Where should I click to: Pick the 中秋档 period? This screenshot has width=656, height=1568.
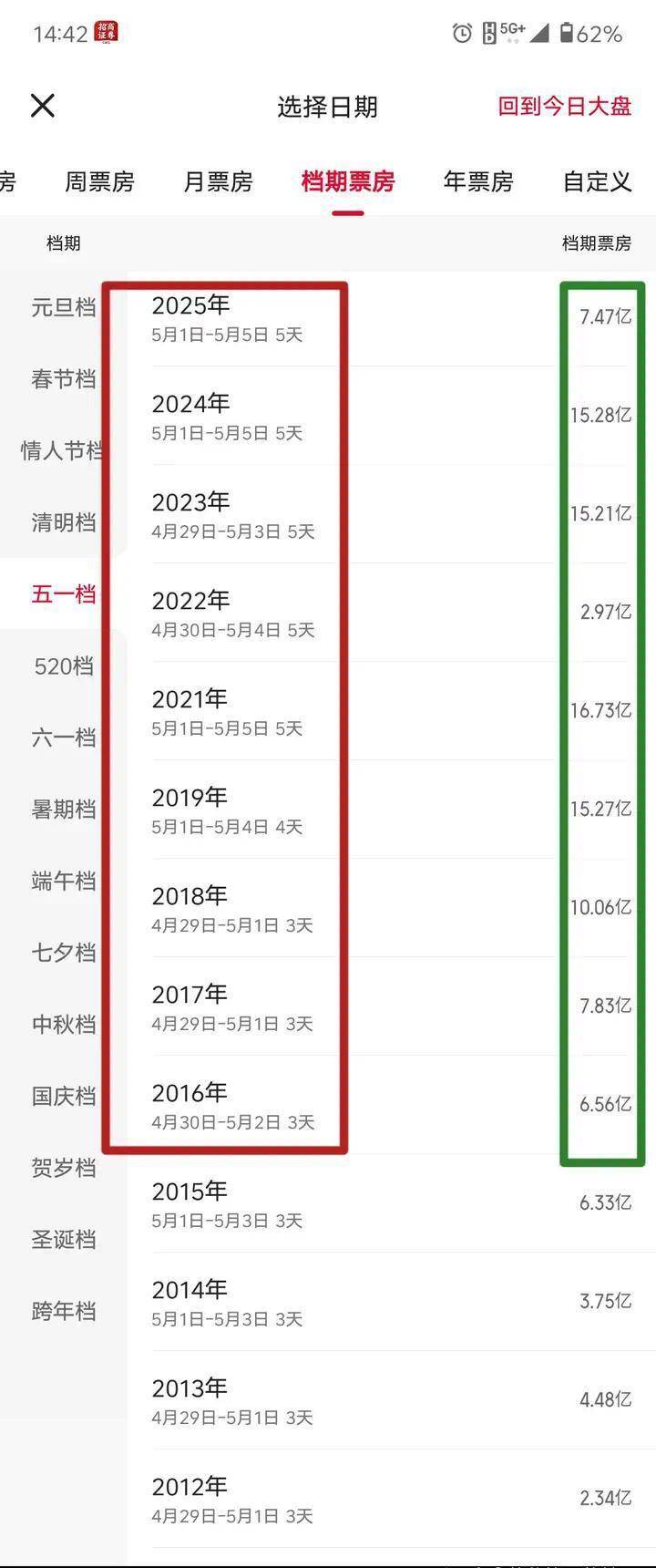point(64,1025)
